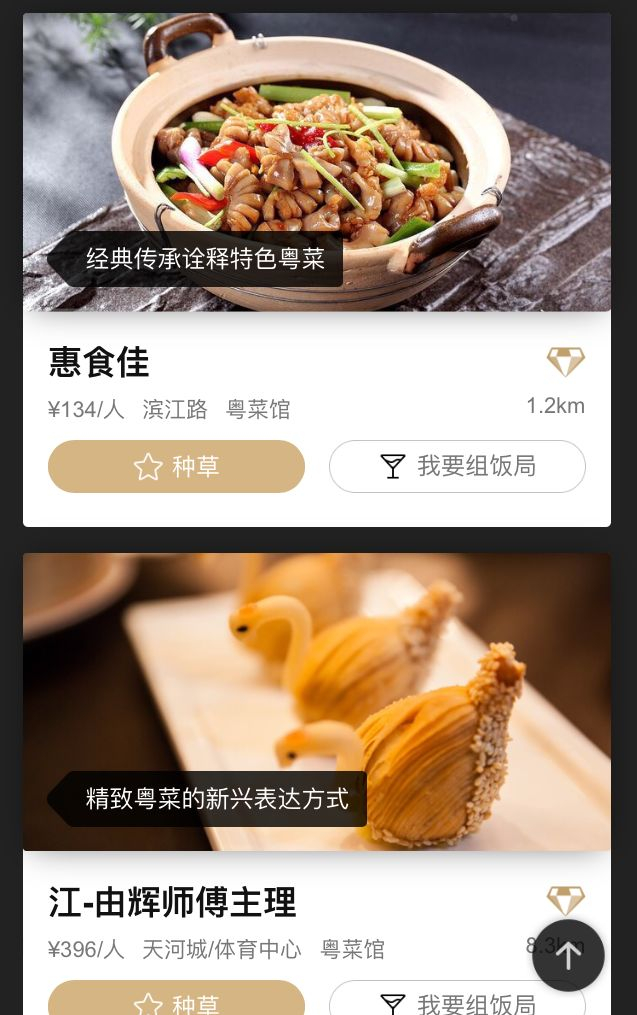Tap 我要组饭局 for 惠食佳
Screen dimensions: 637x1015
point(457,466)
